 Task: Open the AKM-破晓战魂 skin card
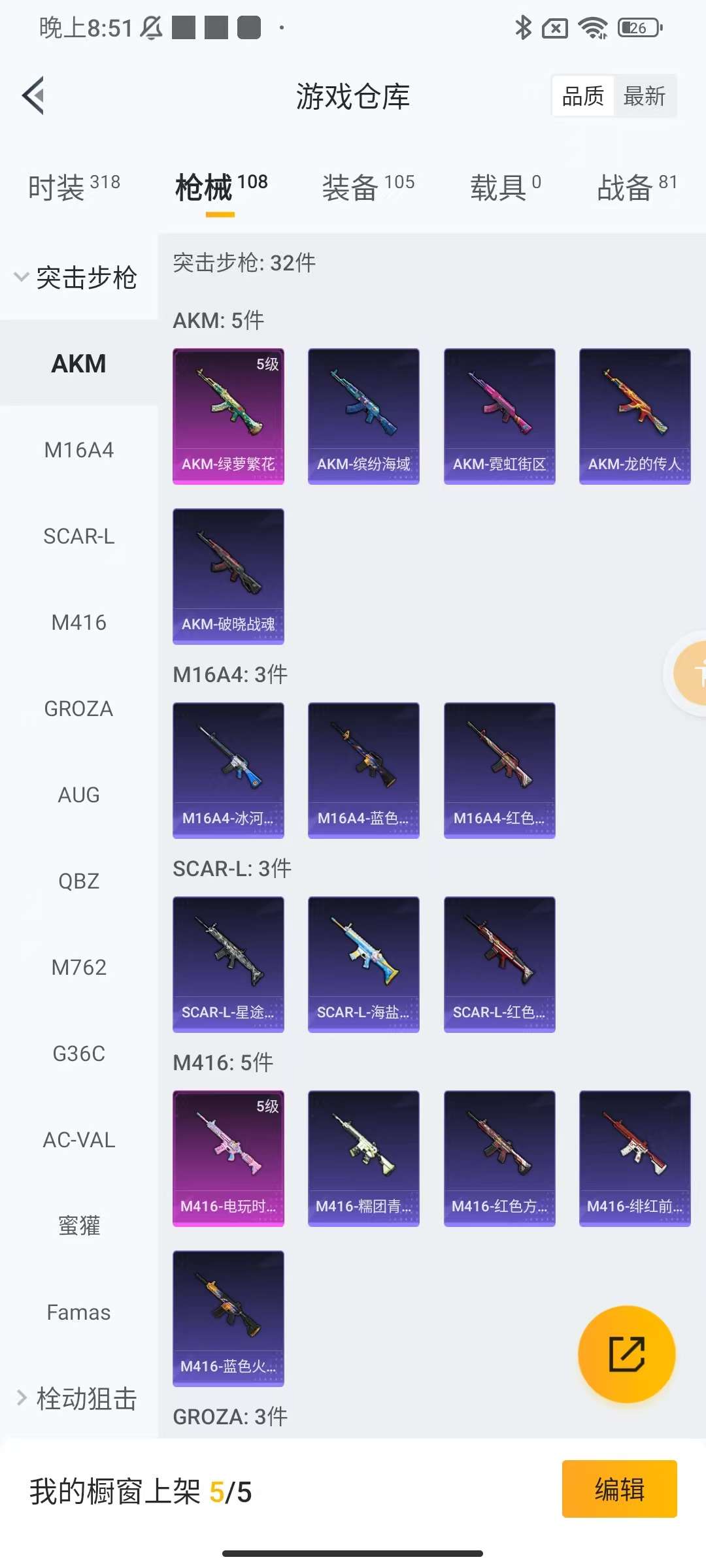pos(228,576)
